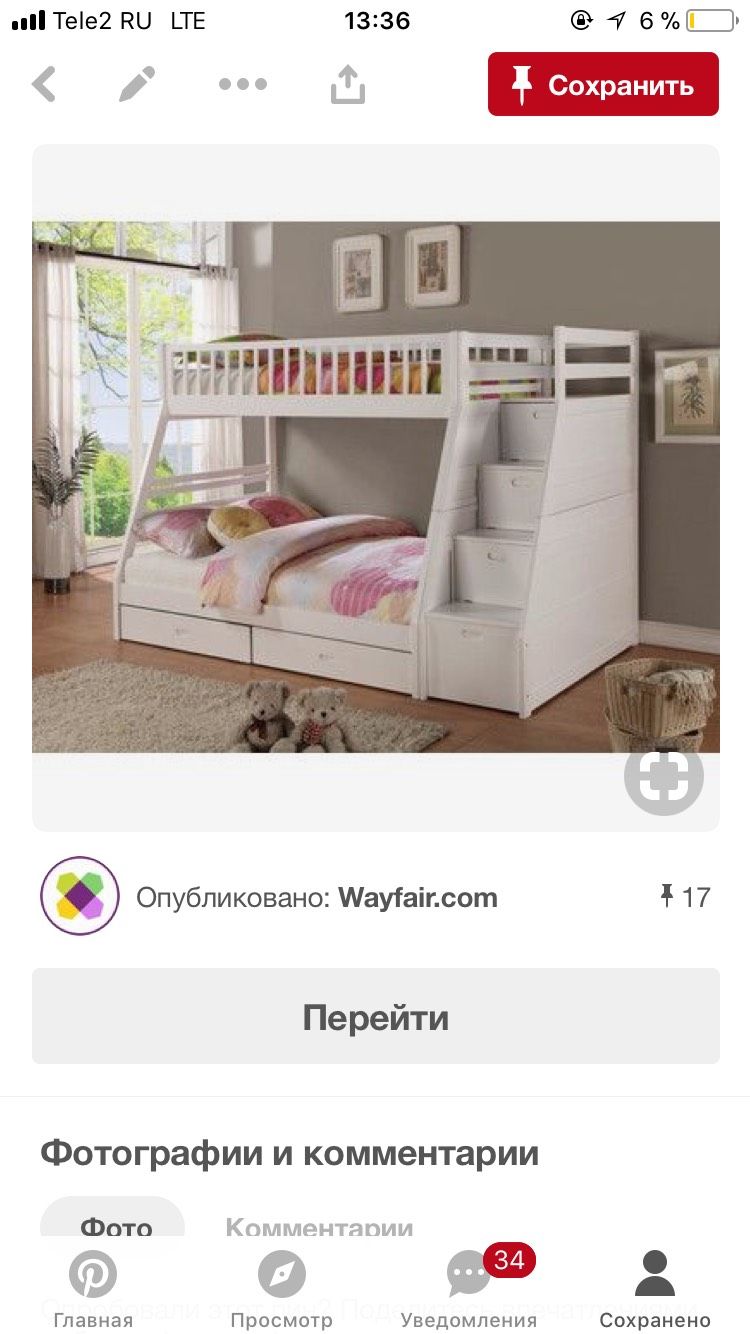Go back using the top-left arrow
The image size is (750, 1334).
[44, 84]
